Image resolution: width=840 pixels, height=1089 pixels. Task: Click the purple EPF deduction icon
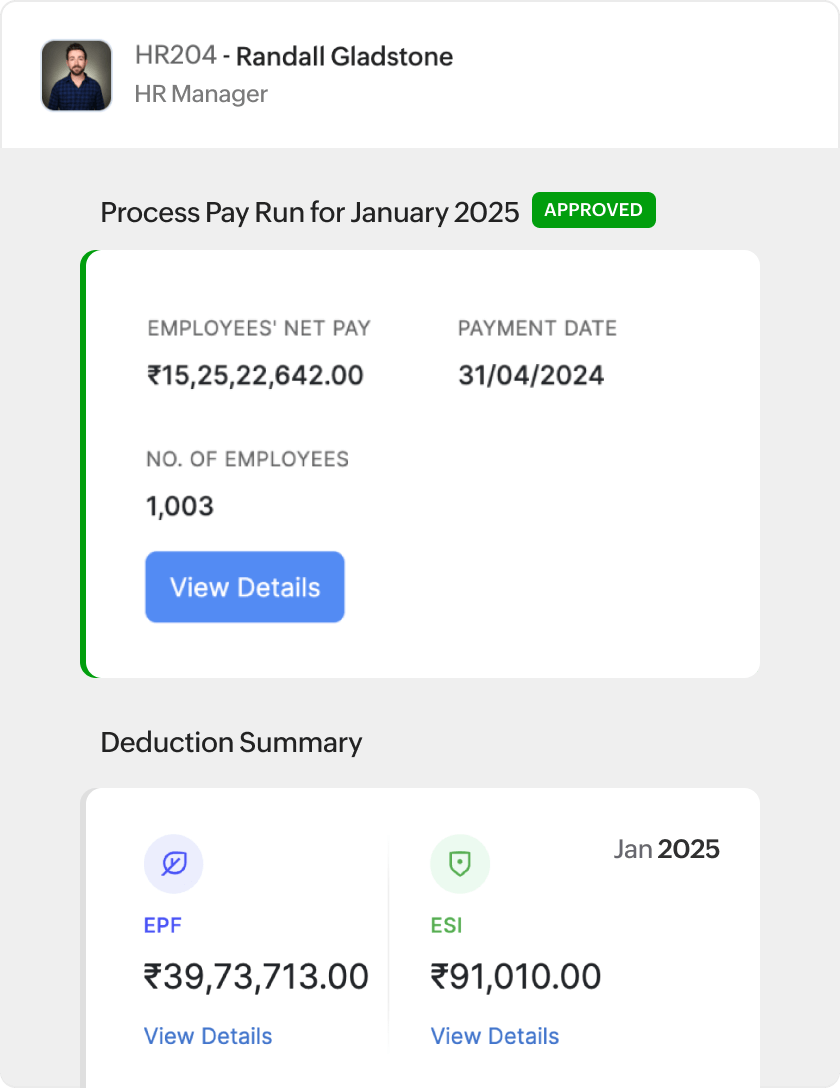click(174, 864)
